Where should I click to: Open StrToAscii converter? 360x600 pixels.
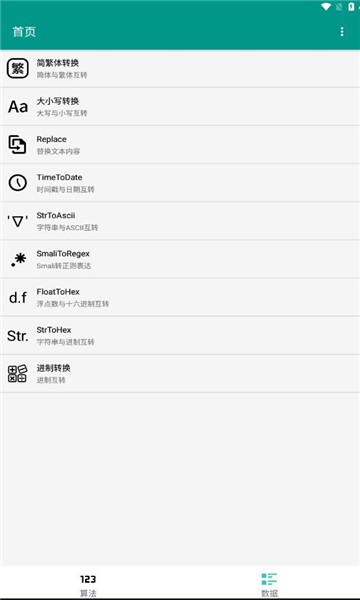tap(180, 221)
